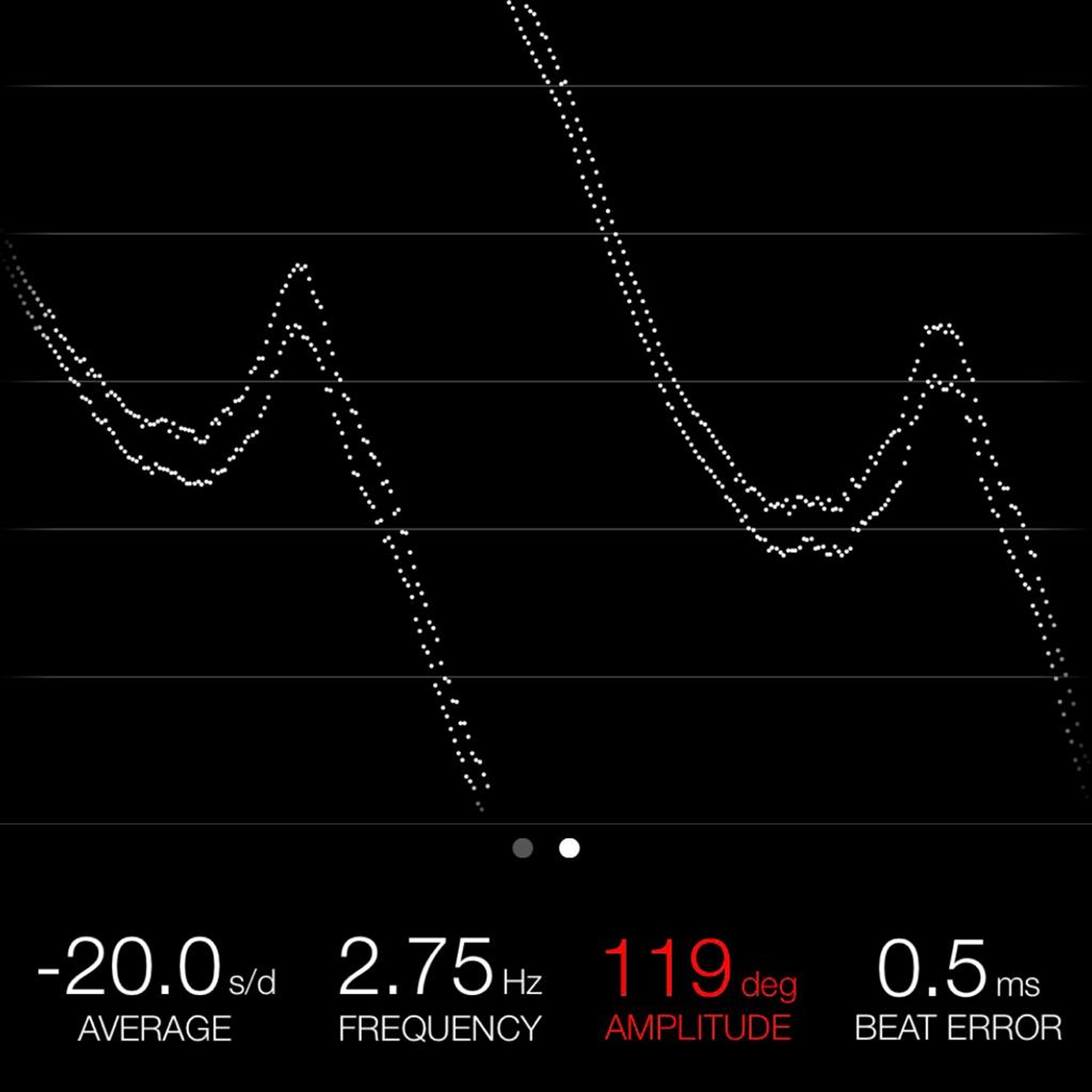Switch to the first page indicator dot
Image resolution: width=1092 pixels, height=1092 pixels.
coord(522,848)
